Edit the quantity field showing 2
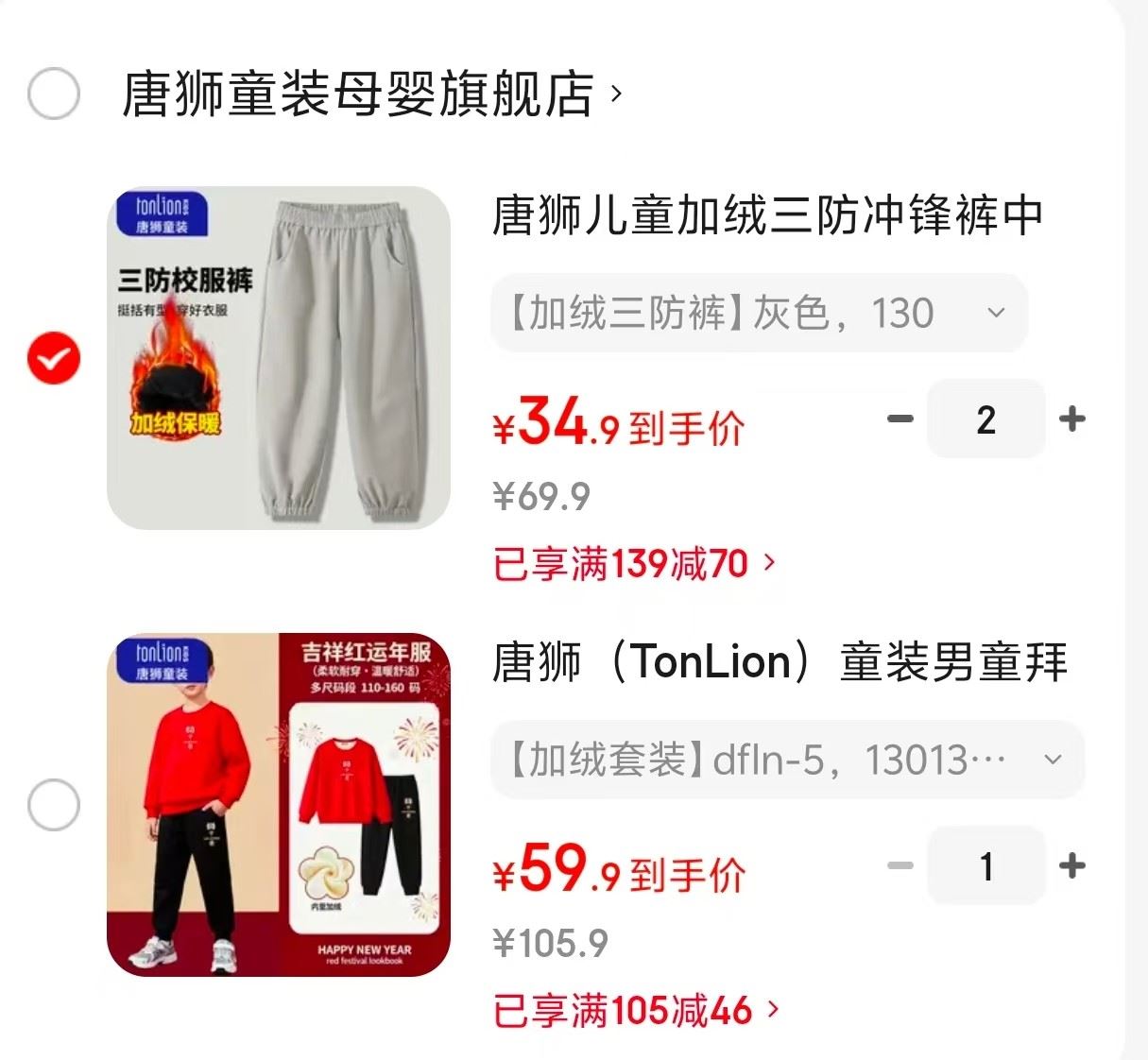 point(985,419)
